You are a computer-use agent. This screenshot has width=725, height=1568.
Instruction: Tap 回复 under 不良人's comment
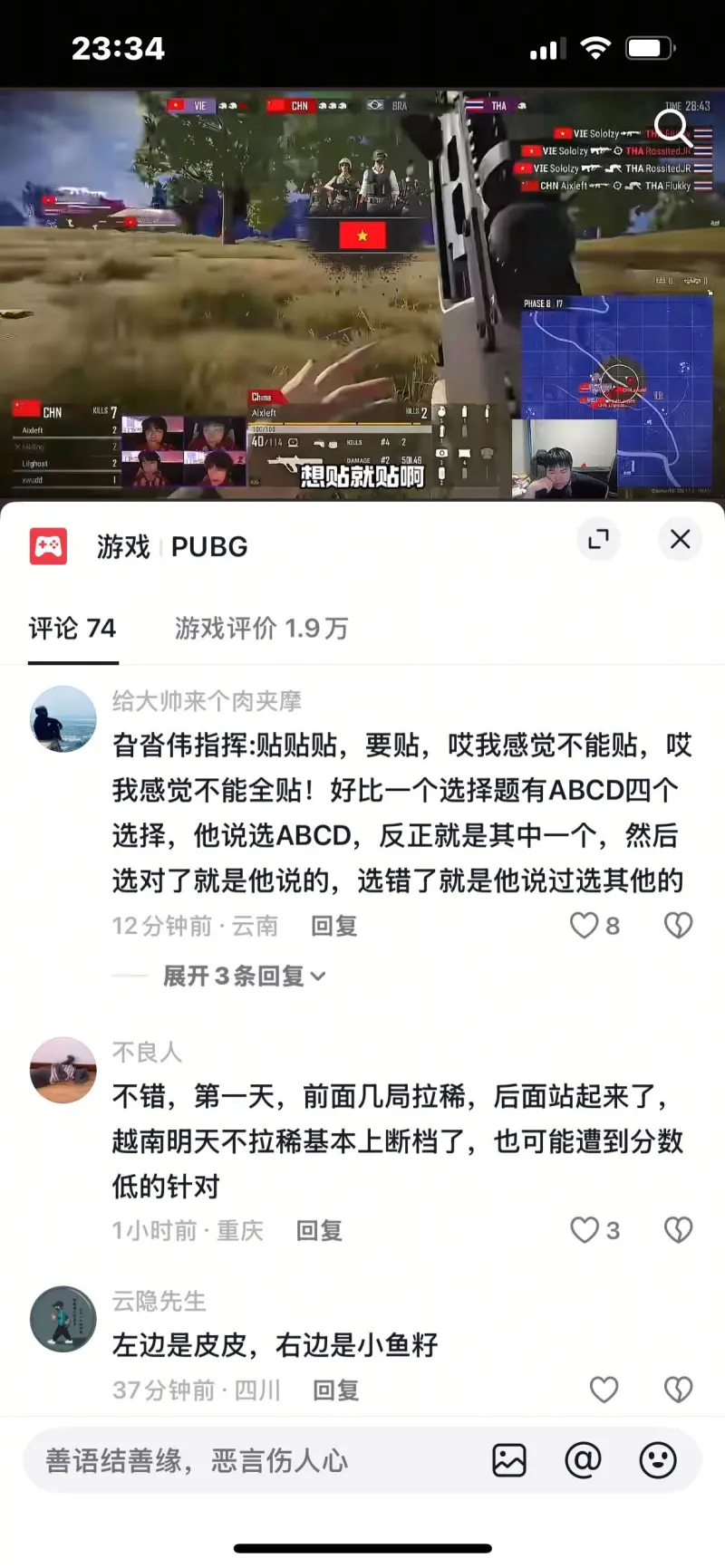[x=319, y=1229]
